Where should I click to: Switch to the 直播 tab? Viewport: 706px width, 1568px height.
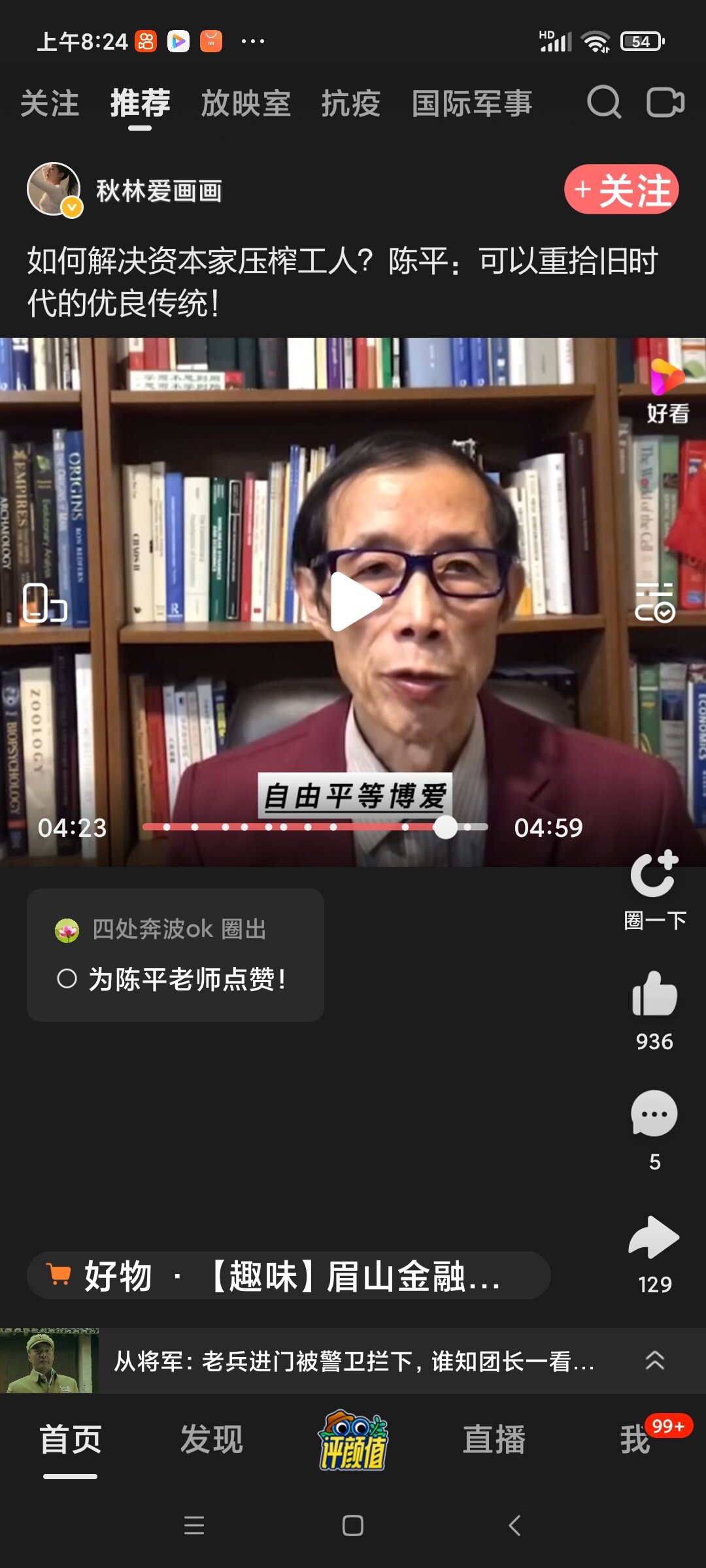(x=494, y=1440)
